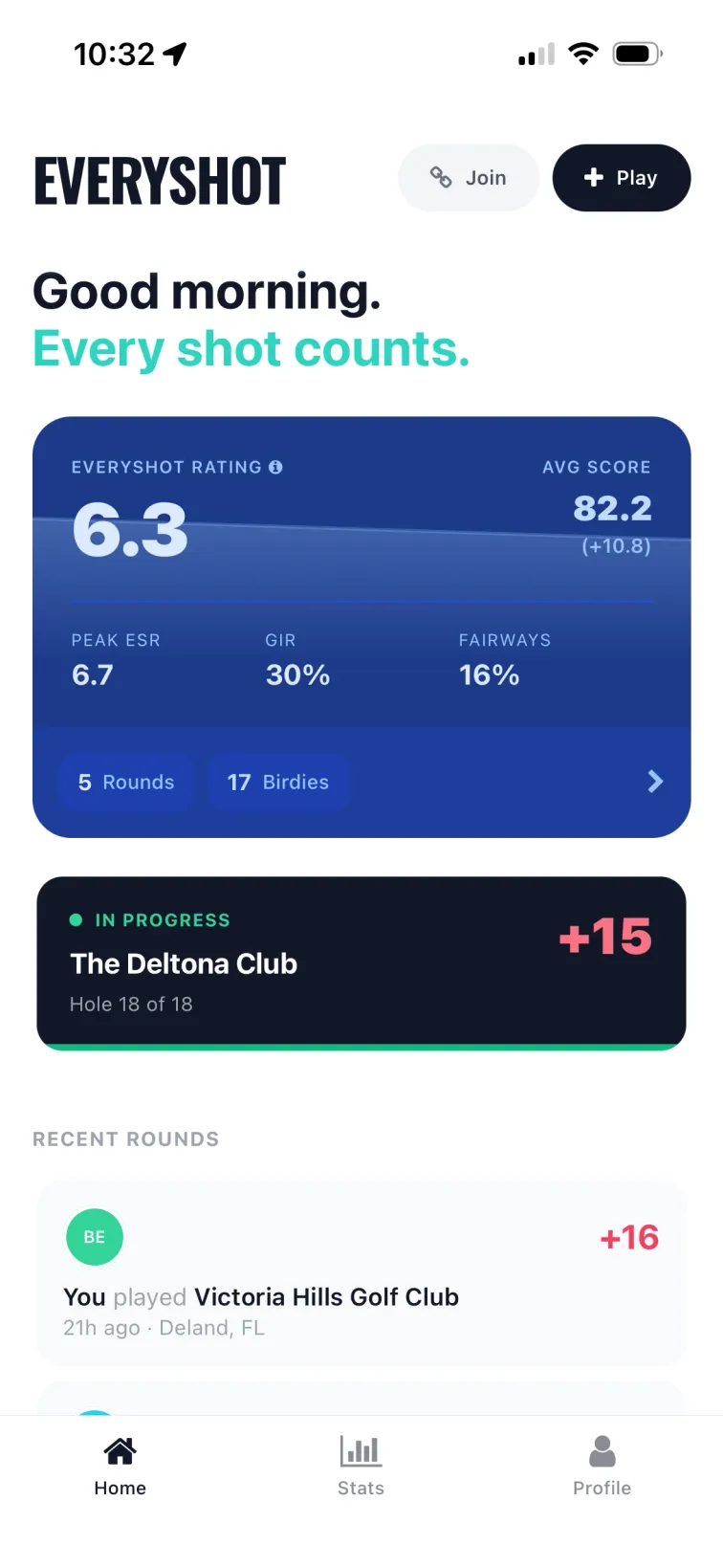The height and width of the screenshot is (1568, 723).
Task: Click the EVERYSHOT logo header
Action: pyautogui.click(x=160, y=180)
